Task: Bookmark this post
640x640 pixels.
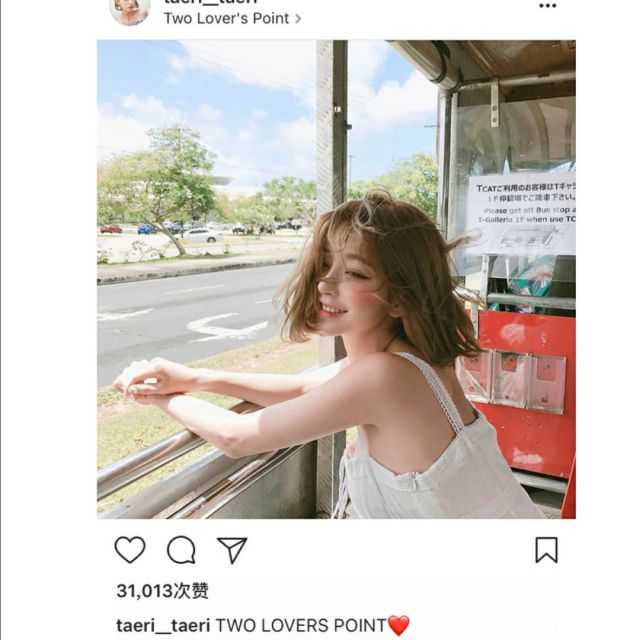Action: pos(546,550)
